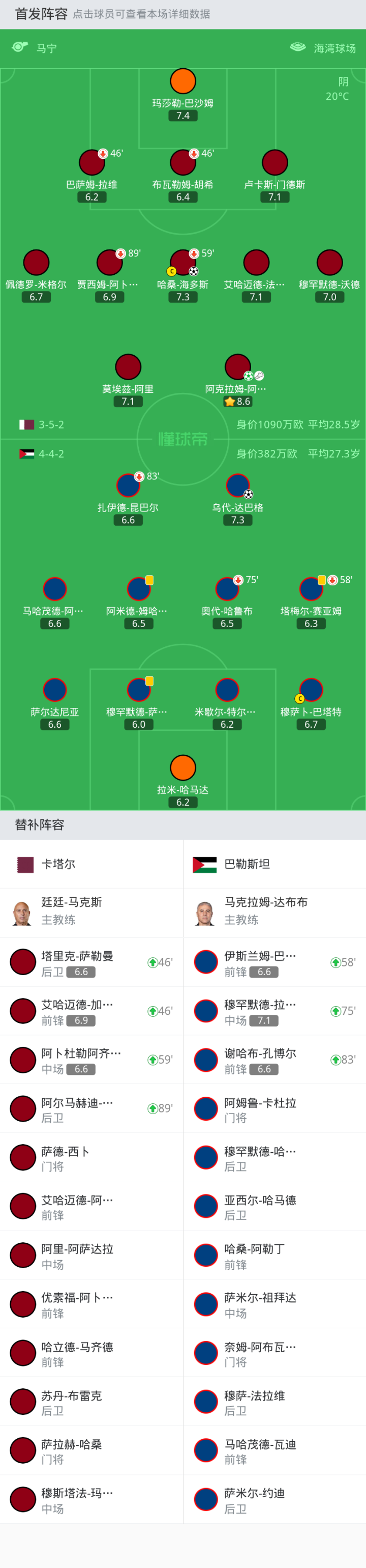Open 卢卡斯-门德斯 player details
366x1568 pixels.
[274, 163]
